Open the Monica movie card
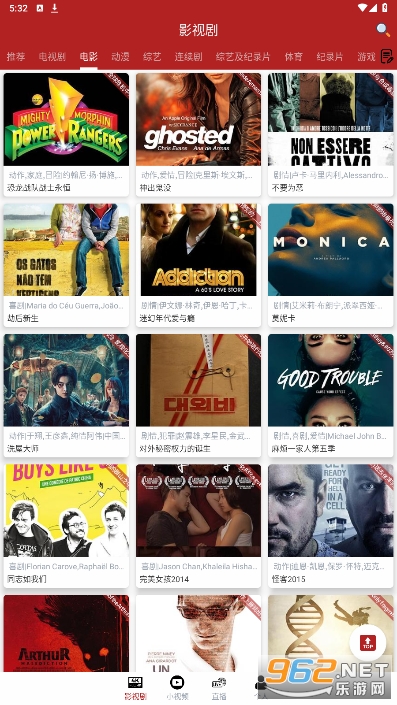397x705 pixels. pyautogui.click(x=330, y=265)
